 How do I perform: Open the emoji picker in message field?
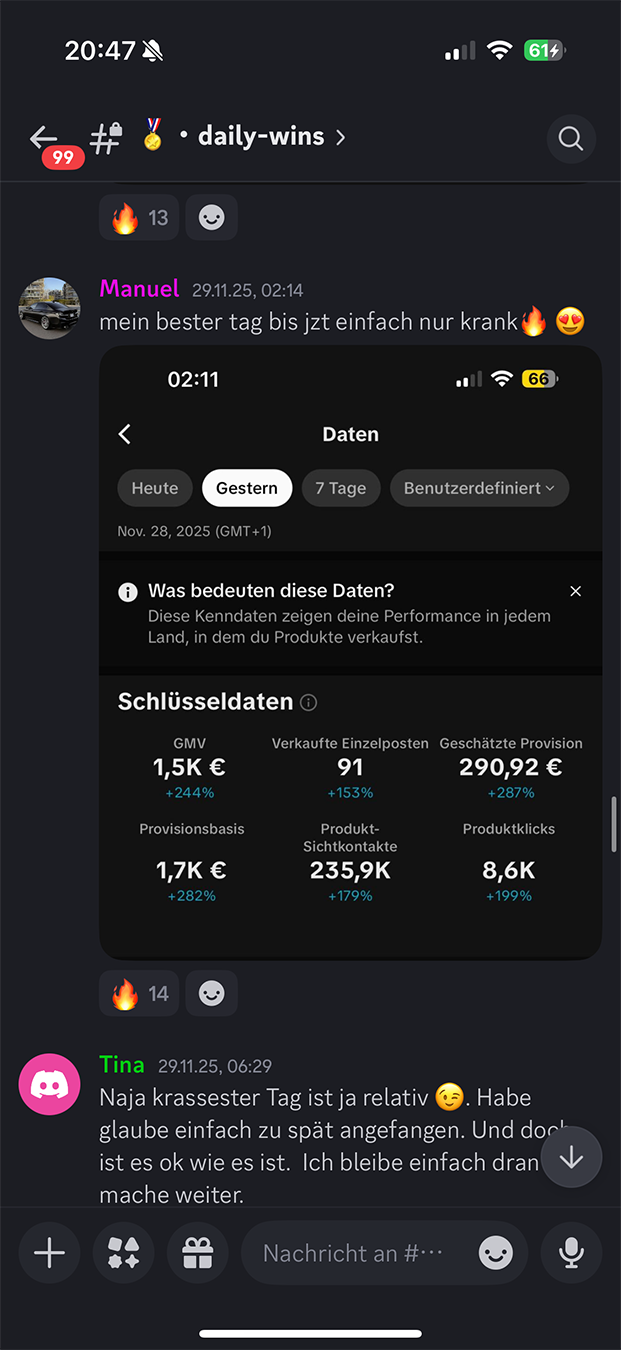point(496,1252)
